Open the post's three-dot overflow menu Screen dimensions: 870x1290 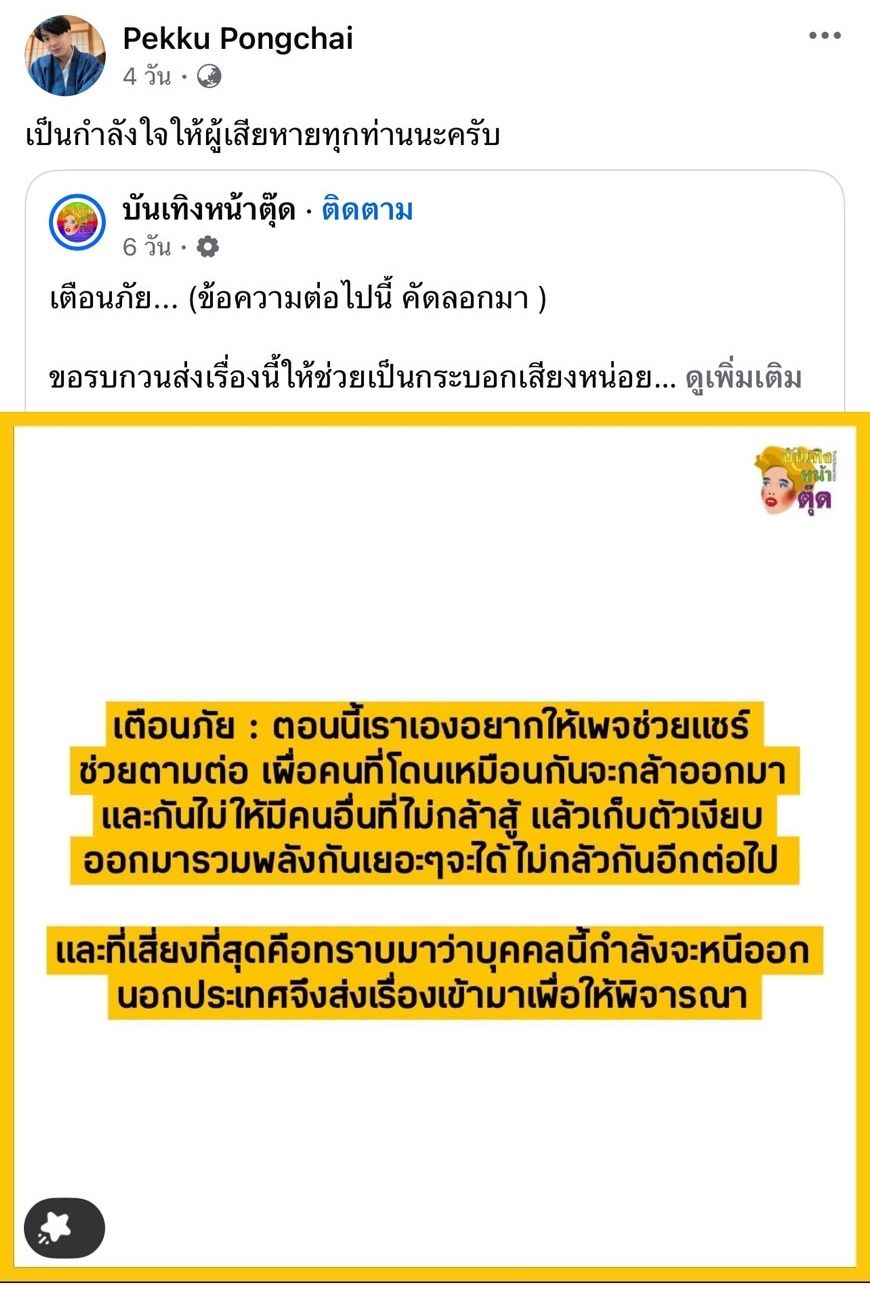824,36
